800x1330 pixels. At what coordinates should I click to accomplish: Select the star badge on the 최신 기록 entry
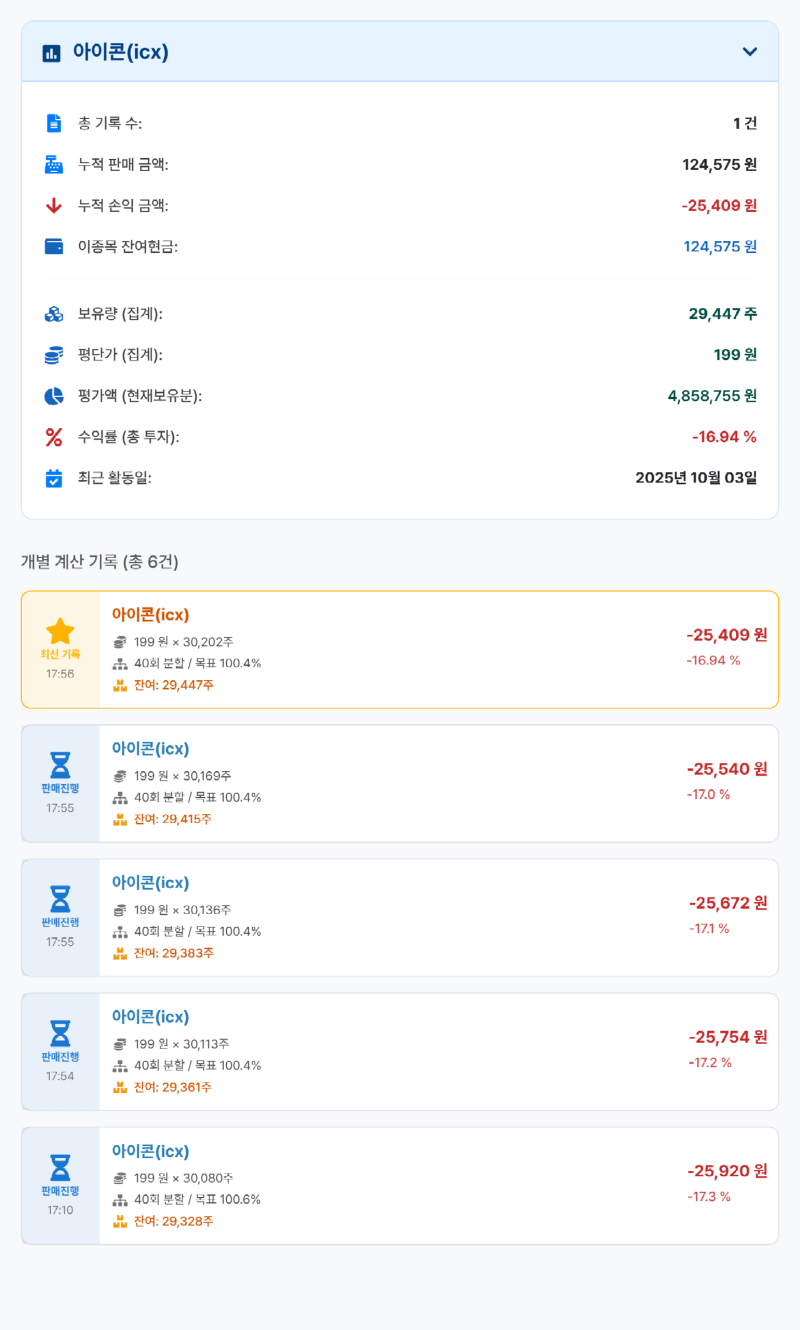pos(61,631)
